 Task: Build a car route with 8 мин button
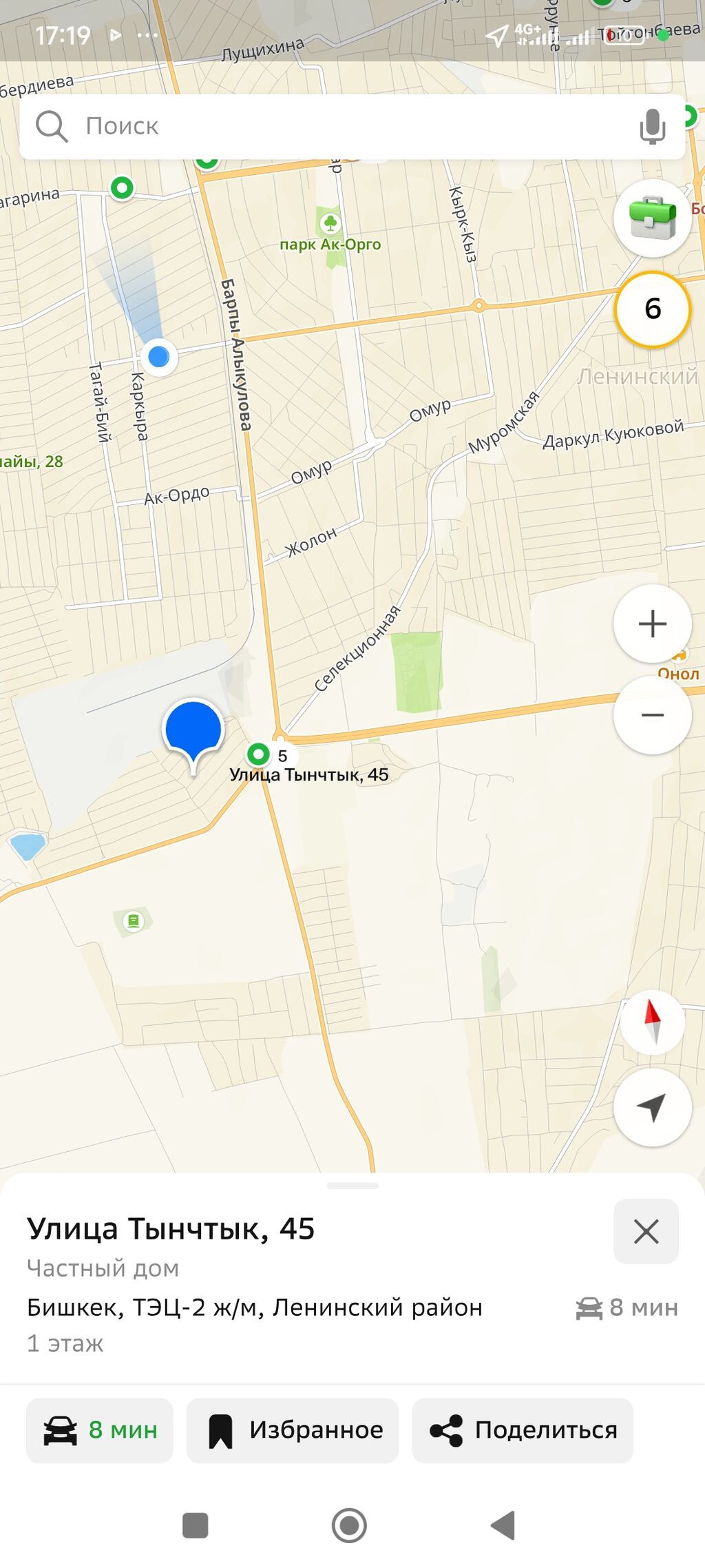pyautogui.click(x=100, y=1430)
